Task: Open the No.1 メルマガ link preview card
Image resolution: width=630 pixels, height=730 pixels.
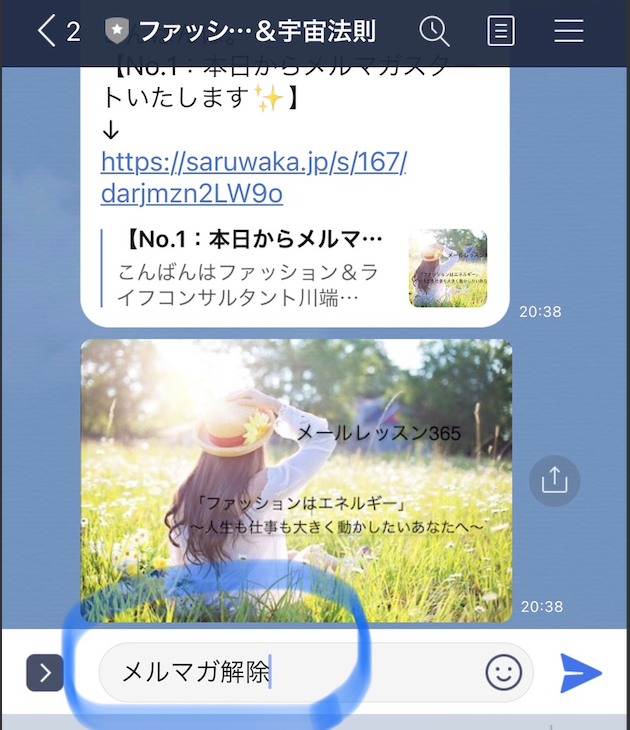Action: click(295, 268)
